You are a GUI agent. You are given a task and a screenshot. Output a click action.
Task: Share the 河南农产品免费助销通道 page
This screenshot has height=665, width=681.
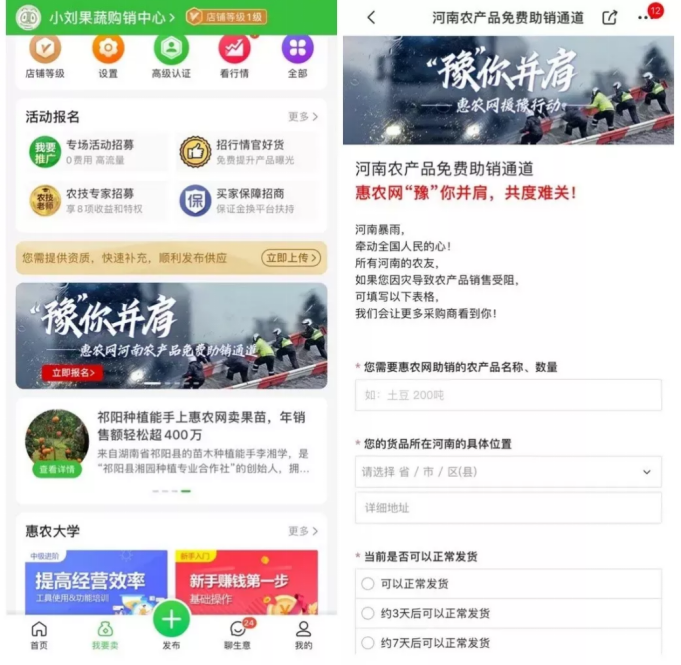point(610,18)
